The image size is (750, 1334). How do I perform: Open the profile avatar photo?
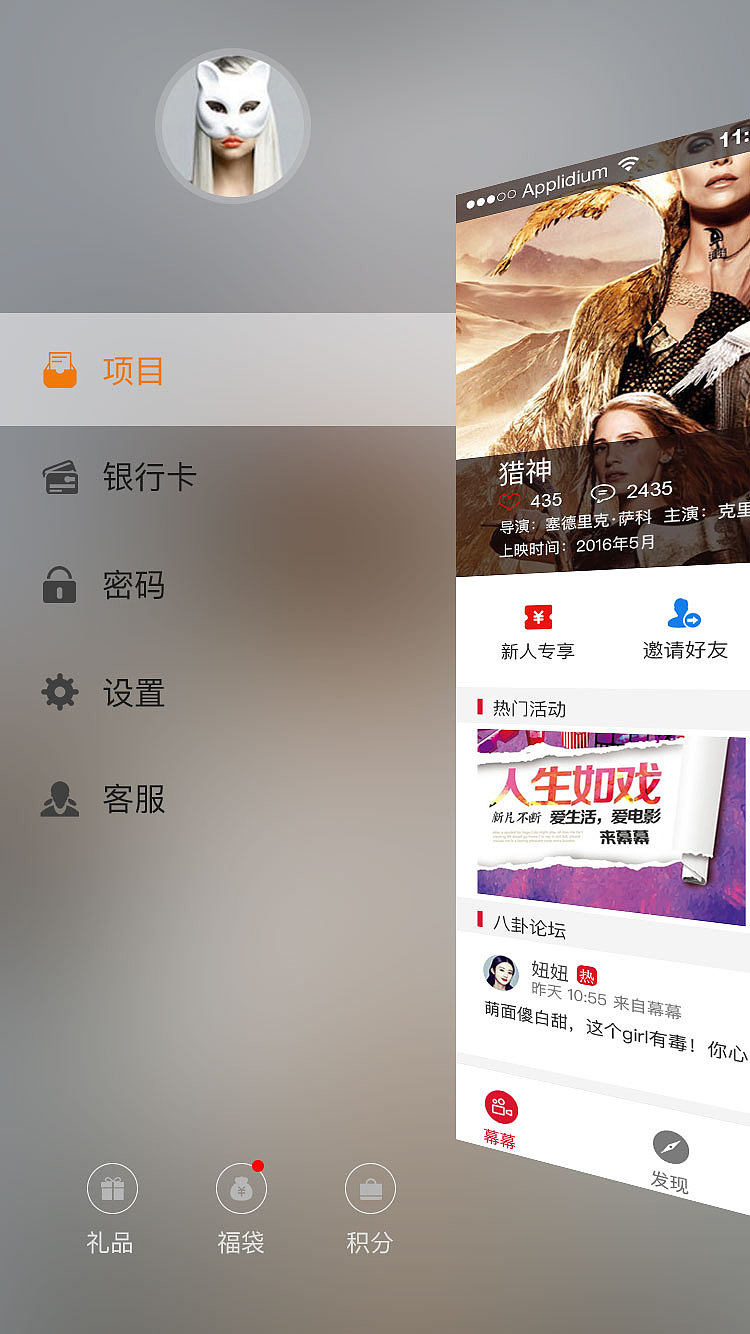[x=233, y=126]
